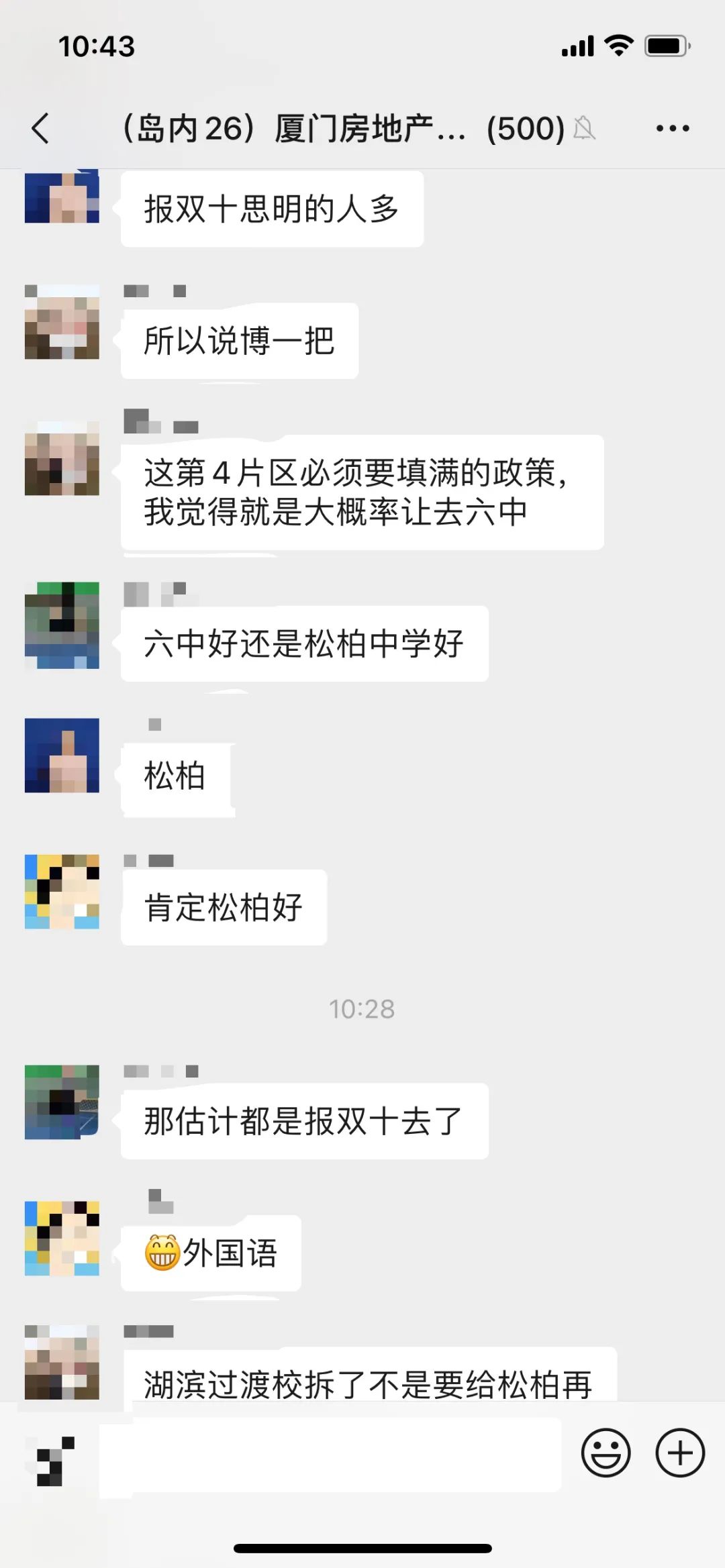The width and height of the screenshot is (725, 1568).
Task: Tap the message input field
Action: click(x=329, y=1455)
